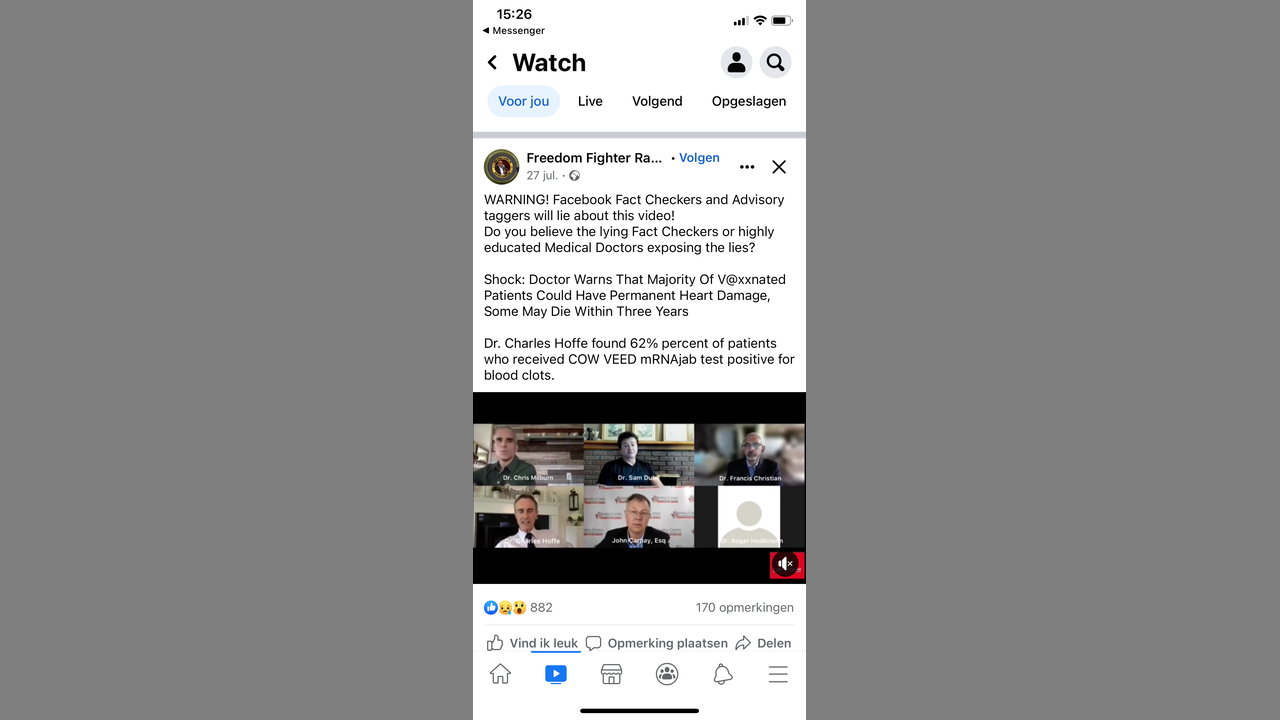
Task: Go to the Home feed tab
Action: [500, 675]
